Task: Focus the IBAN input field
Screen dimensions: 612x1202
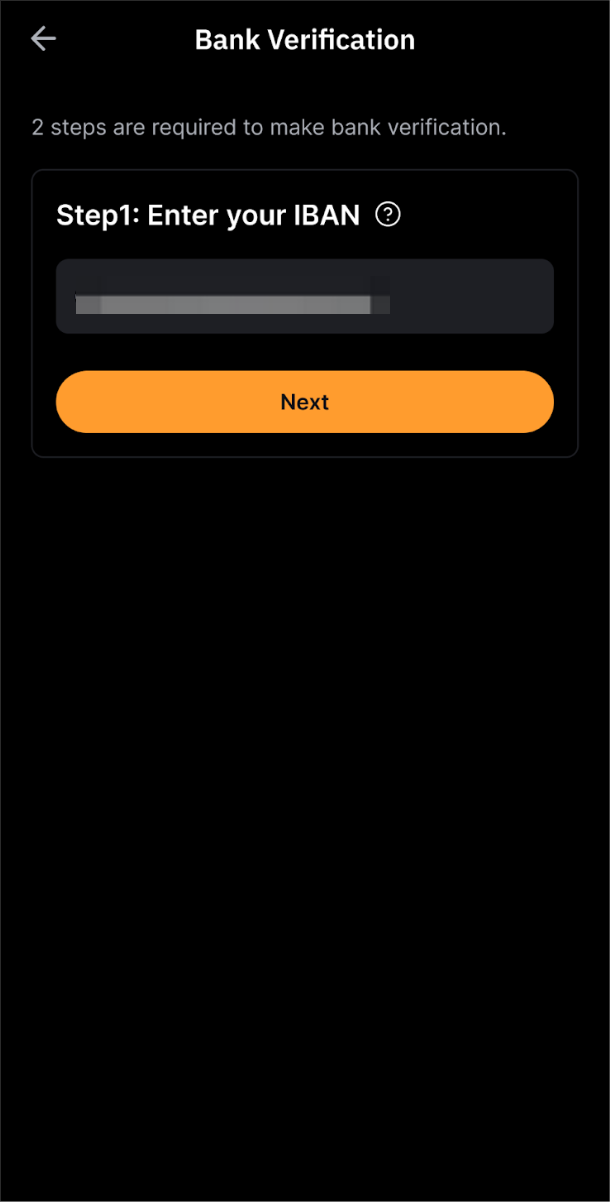Action: (x=304, y=297)
